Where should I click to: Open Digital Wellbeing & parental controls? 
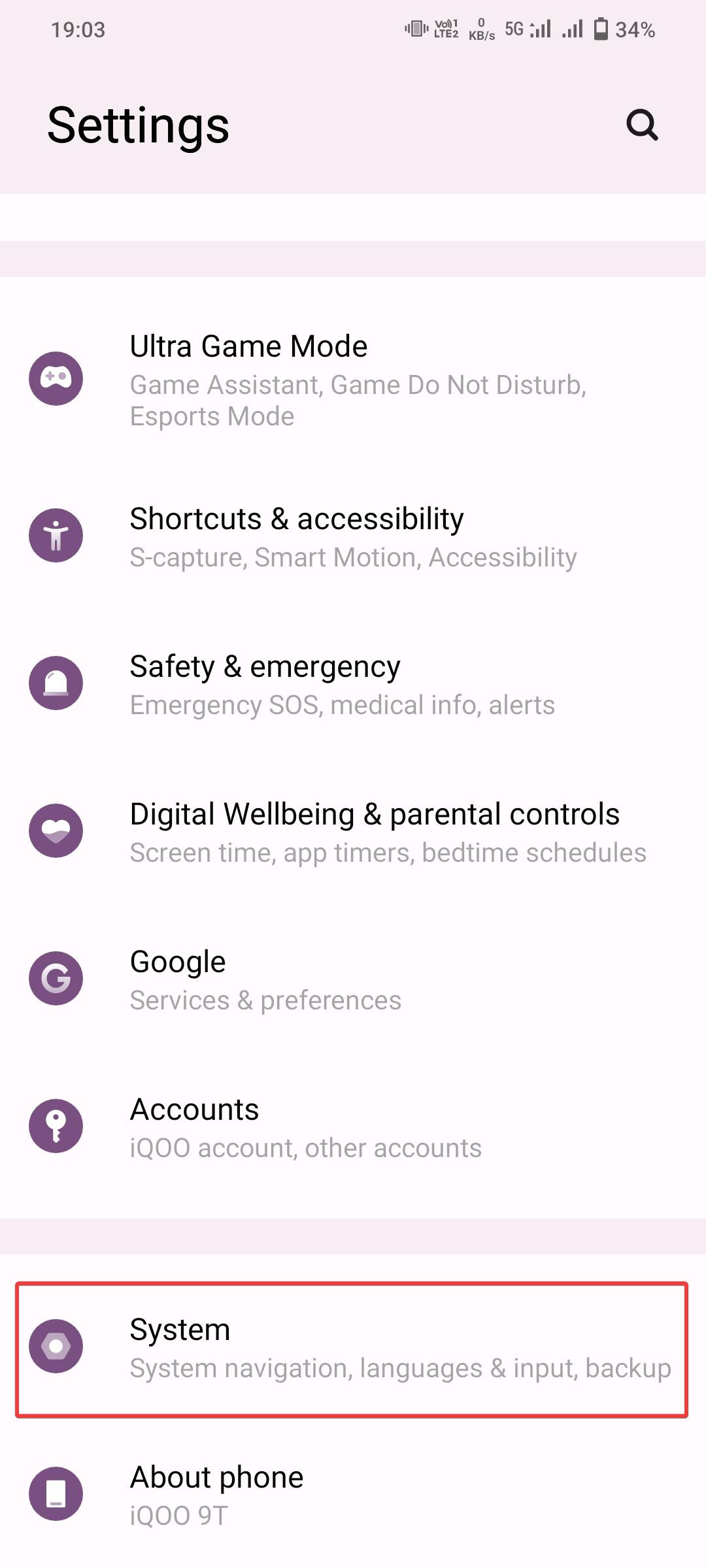pyautogui.click(x=353, y=832)
